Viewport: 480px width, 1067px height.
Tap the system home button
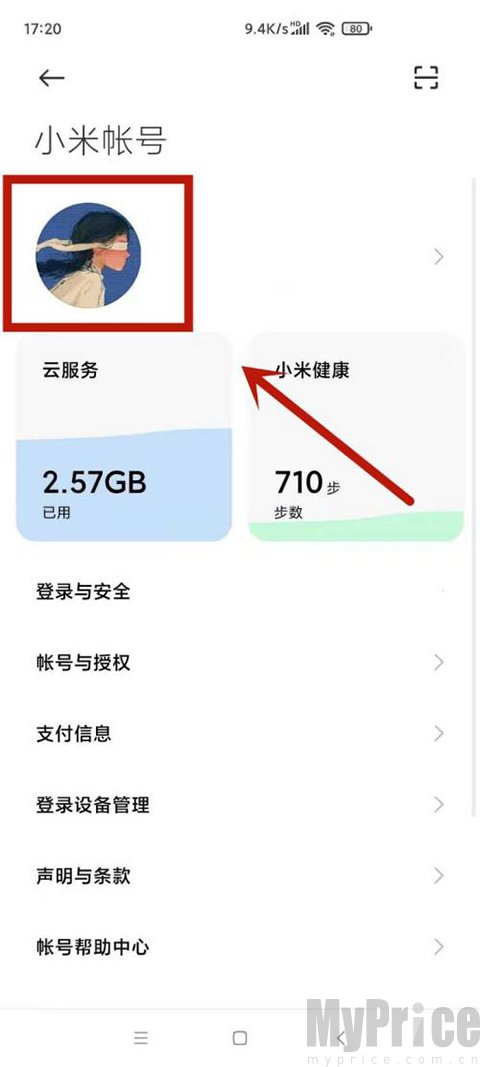[x=240, y=1037]
